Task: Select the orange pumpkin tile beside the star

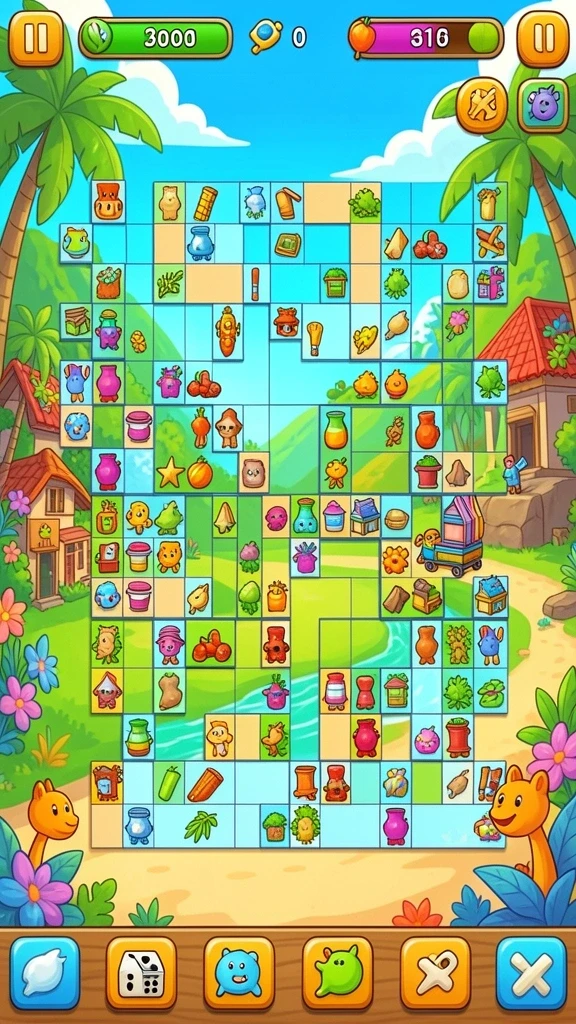Action: tap(200, 473)
